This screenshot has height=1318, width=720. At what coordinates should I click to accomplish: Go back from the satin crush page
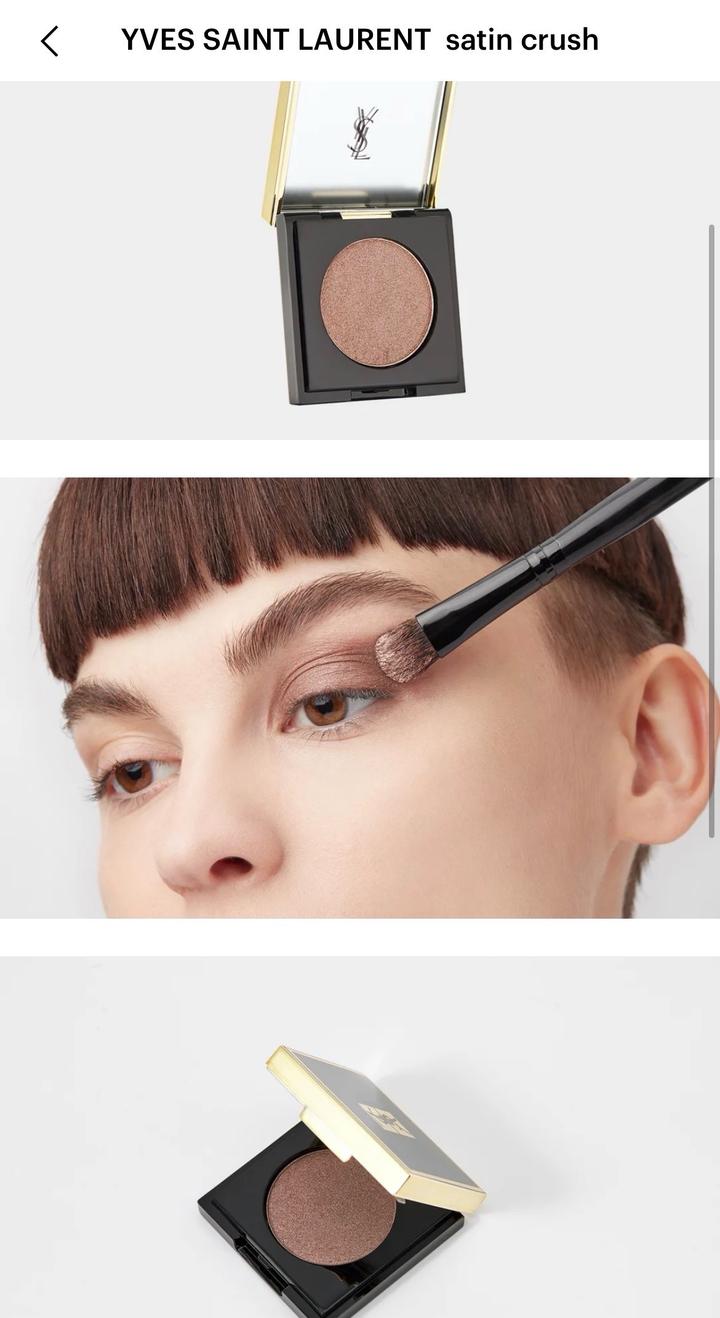(x=49, y=41)
